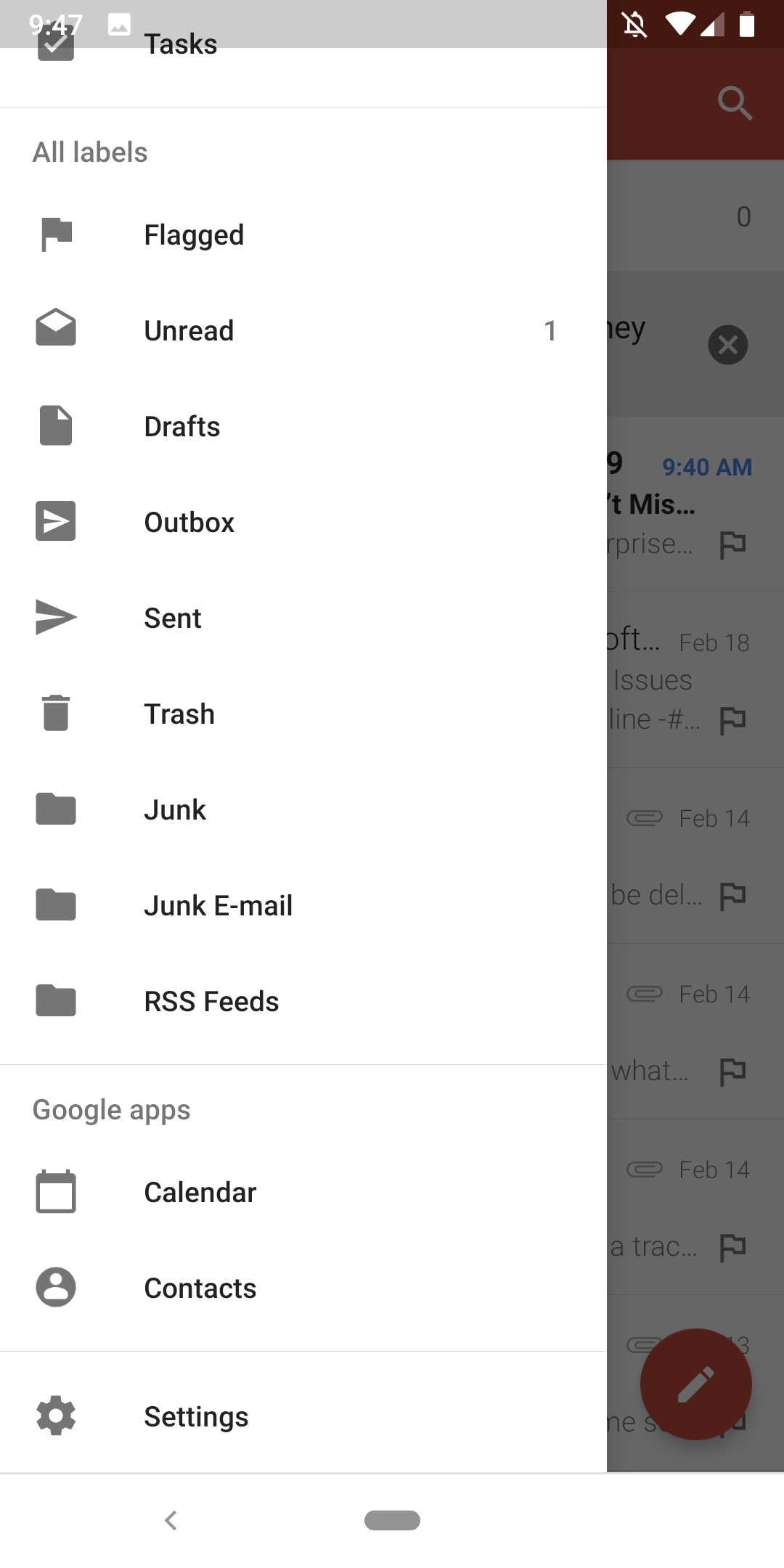Select the Junk folder
784x1568 pixels.
pyautogui.click(x=303, y=809)
